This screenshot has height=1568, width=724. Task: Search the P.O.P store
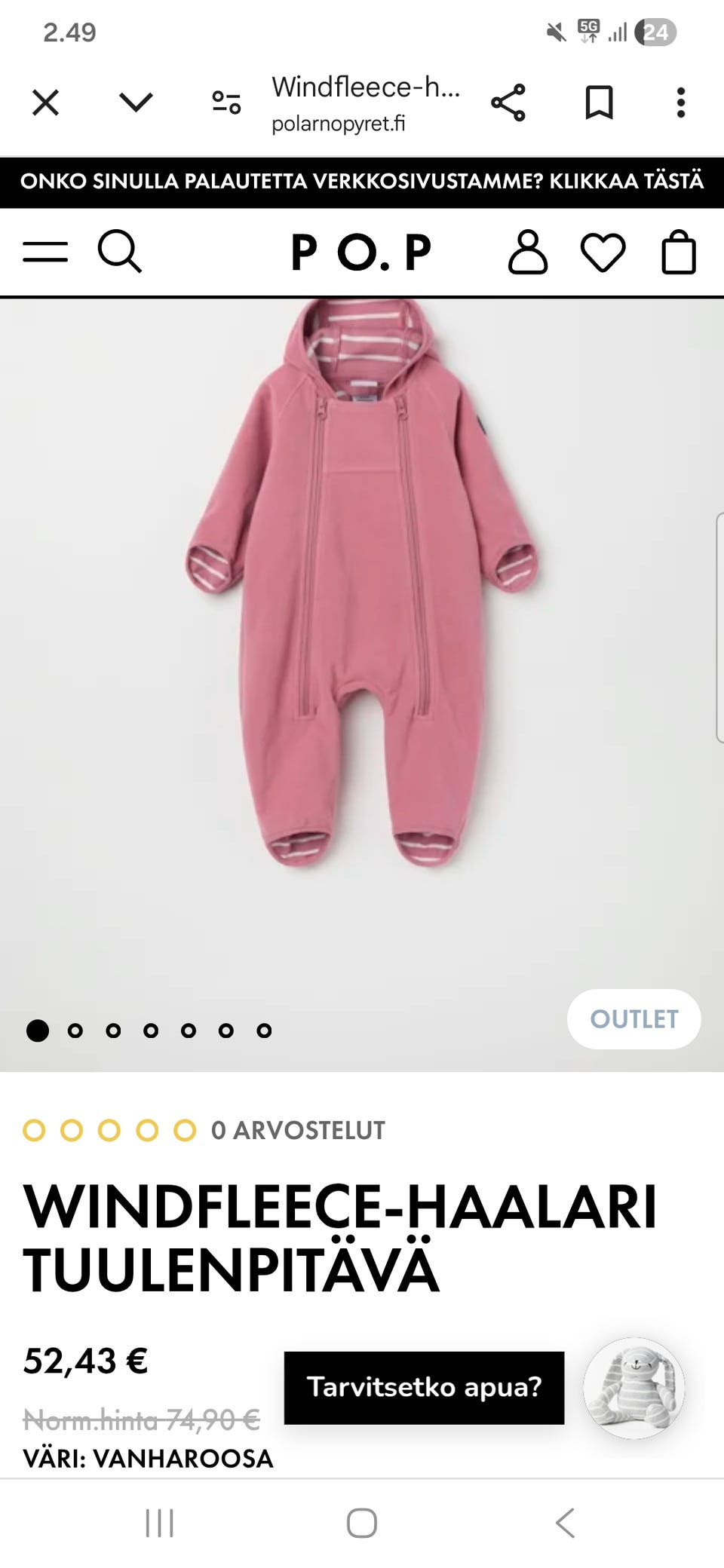point(119,252)
